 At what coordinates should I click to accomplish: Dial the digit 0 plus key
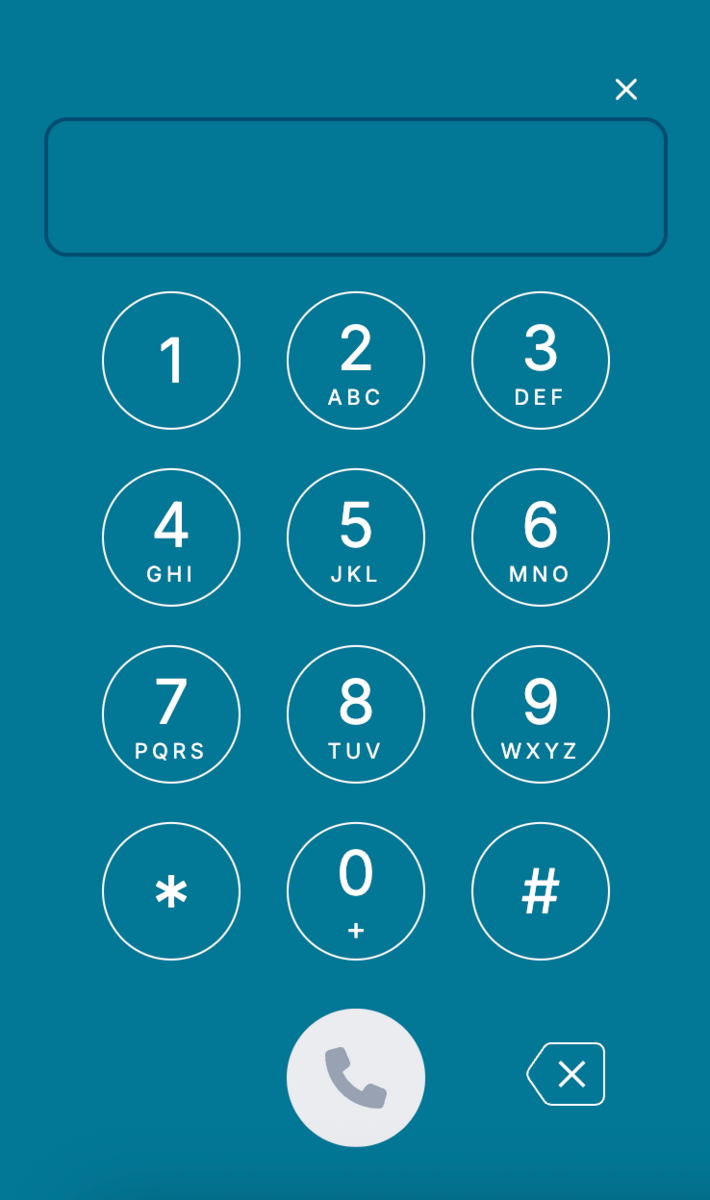pos(356,891)
